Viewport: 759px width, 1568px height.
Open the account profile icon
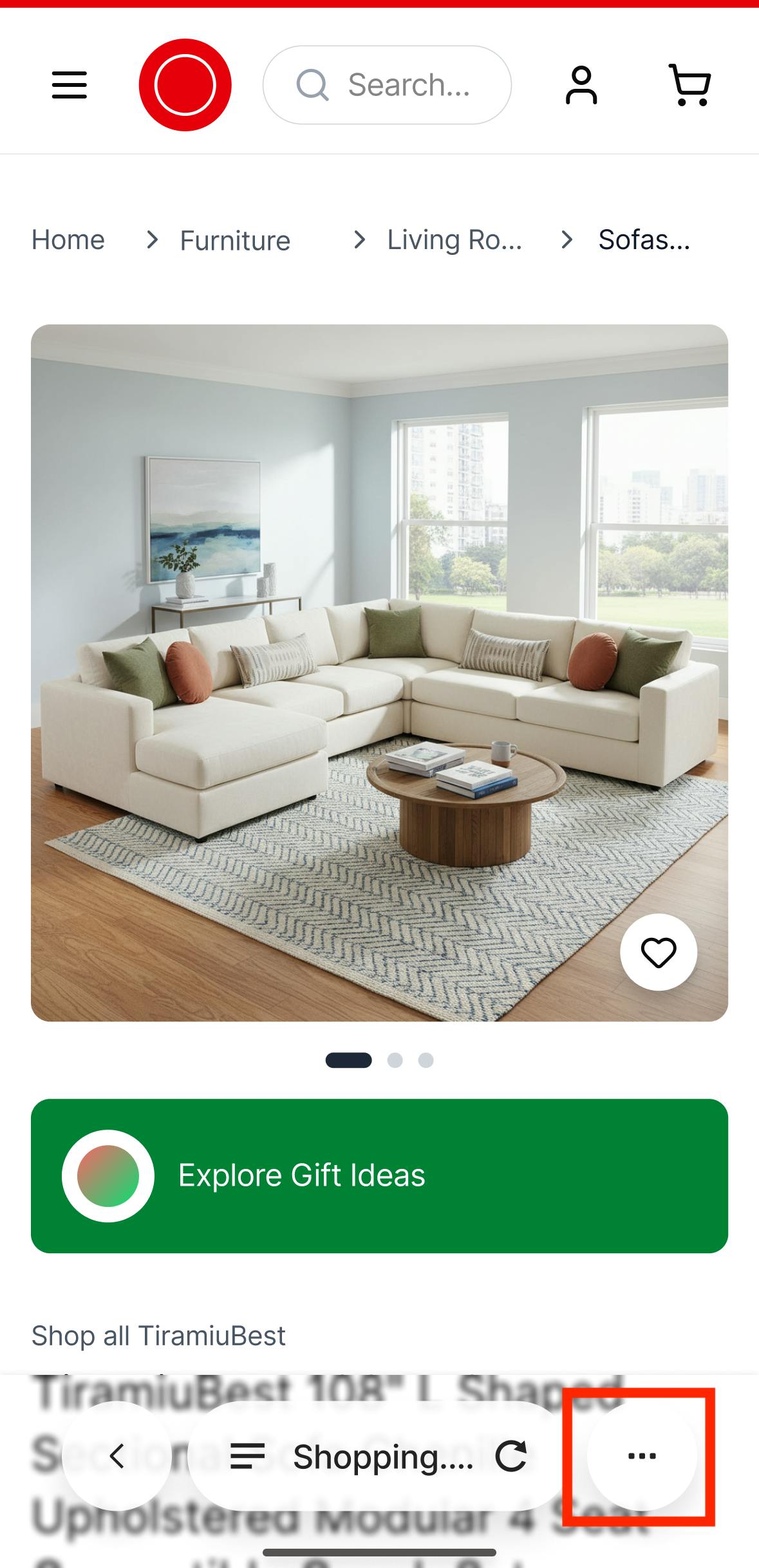coord(581,85)
